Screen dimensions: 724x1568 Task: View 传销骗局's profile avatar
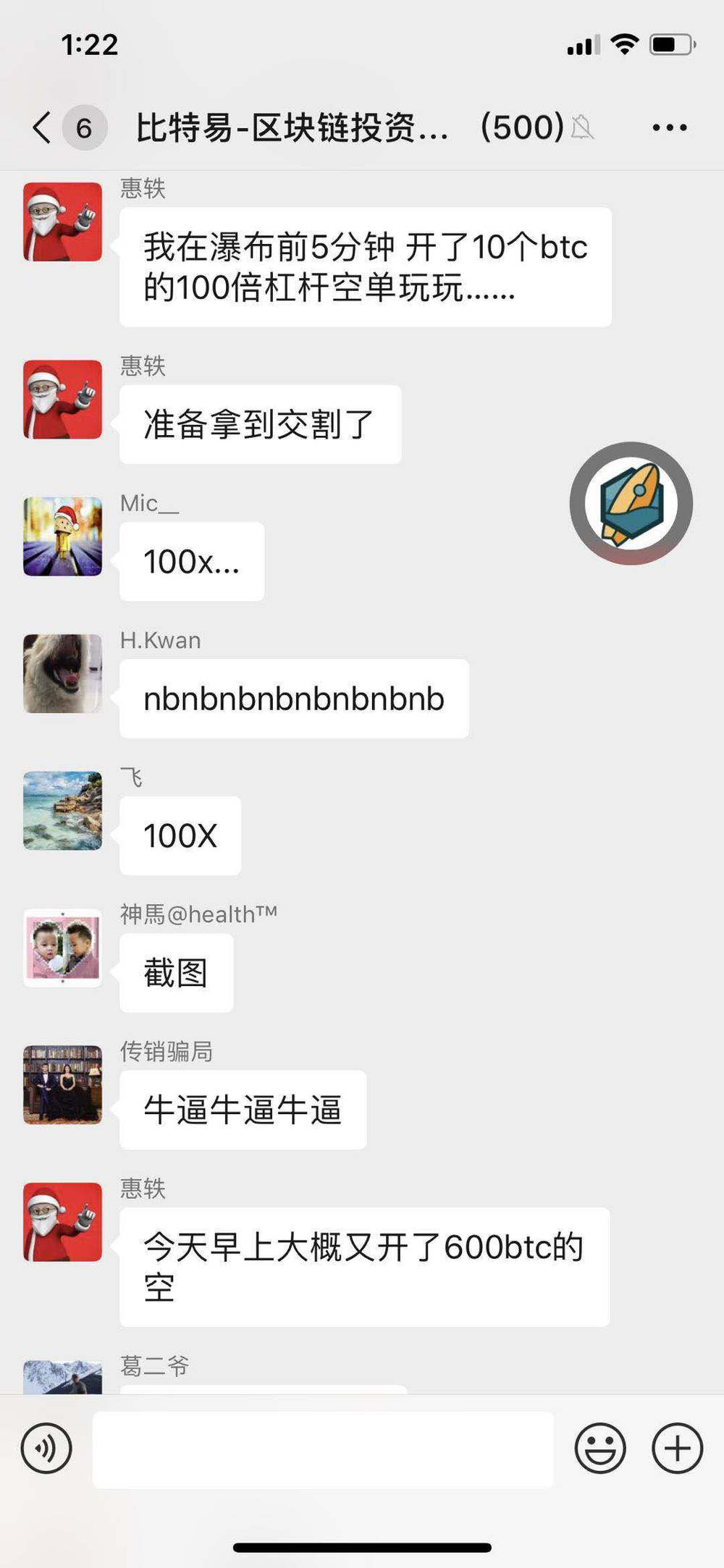(62, 1084)
